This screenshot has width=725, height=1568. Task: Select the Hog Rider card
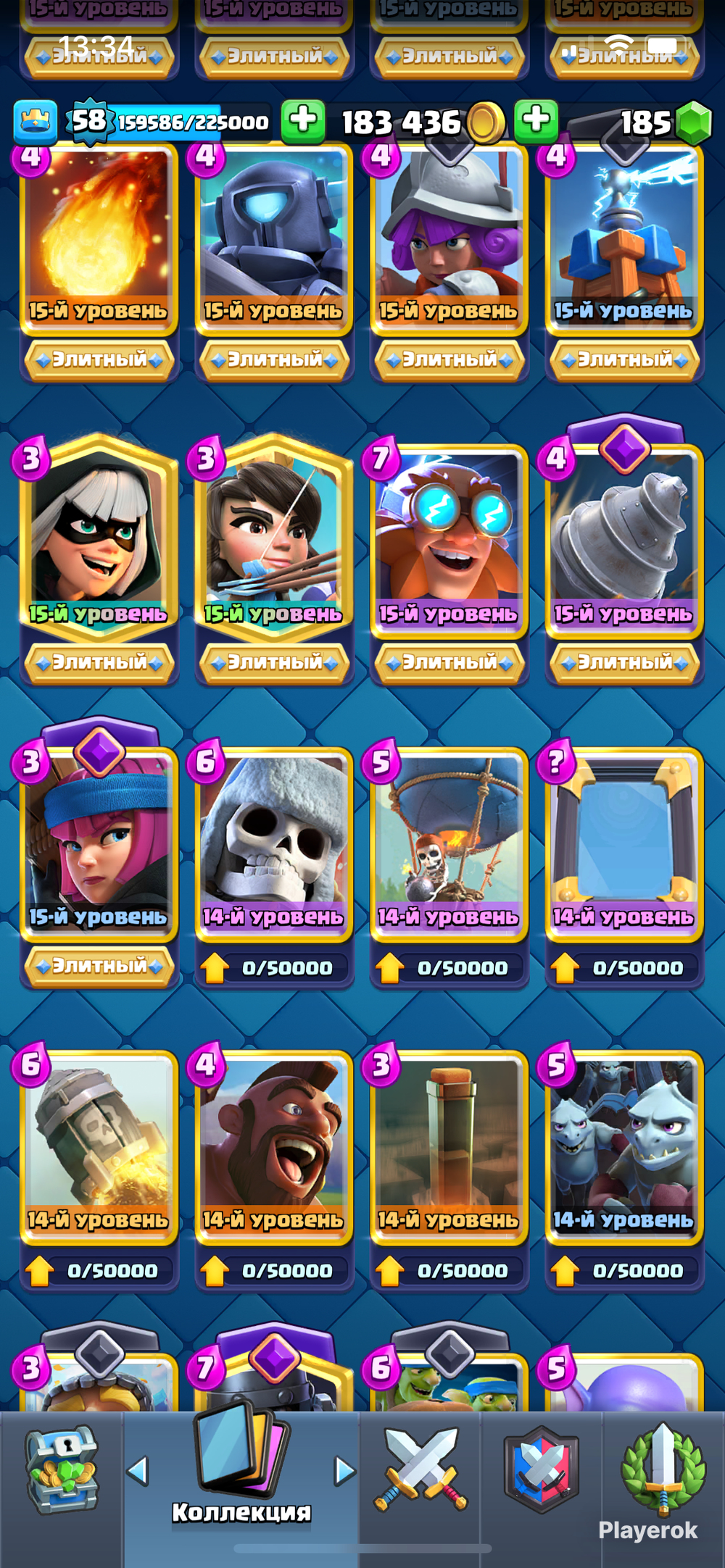(x=274, y=1148)
